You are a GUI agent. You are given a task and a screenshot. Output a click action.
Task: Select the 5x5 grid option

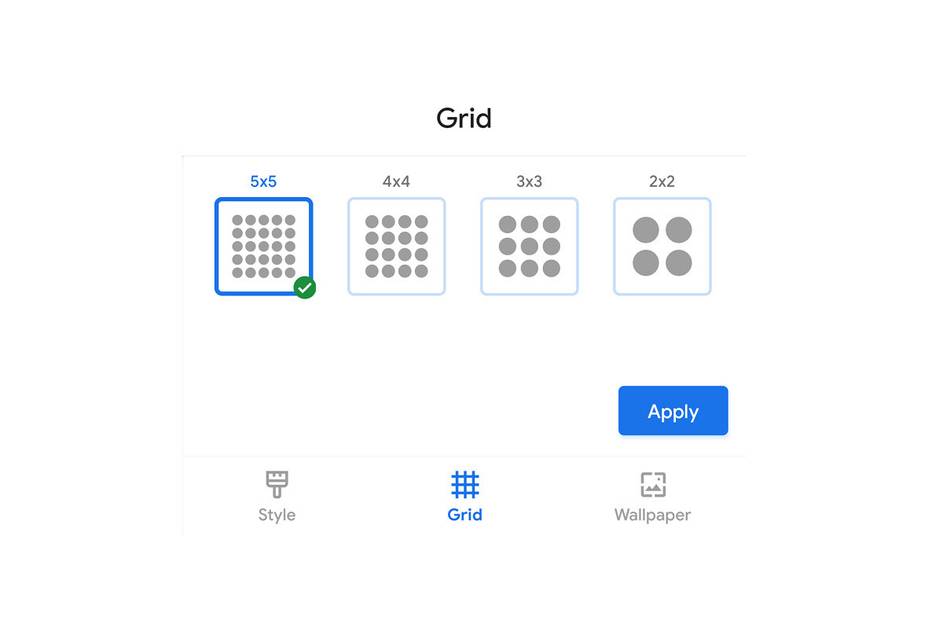(x=264, y=246)
